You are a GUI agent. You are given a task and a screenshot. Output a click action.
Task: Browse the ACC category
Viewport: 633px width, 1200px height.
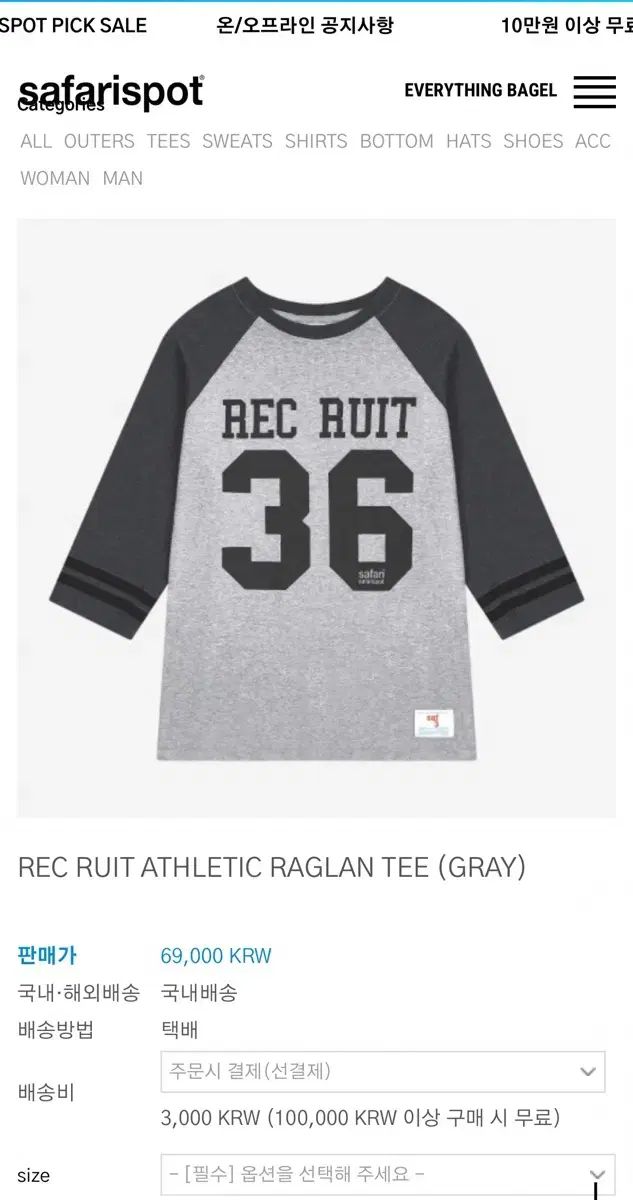[x=593, y=141]
